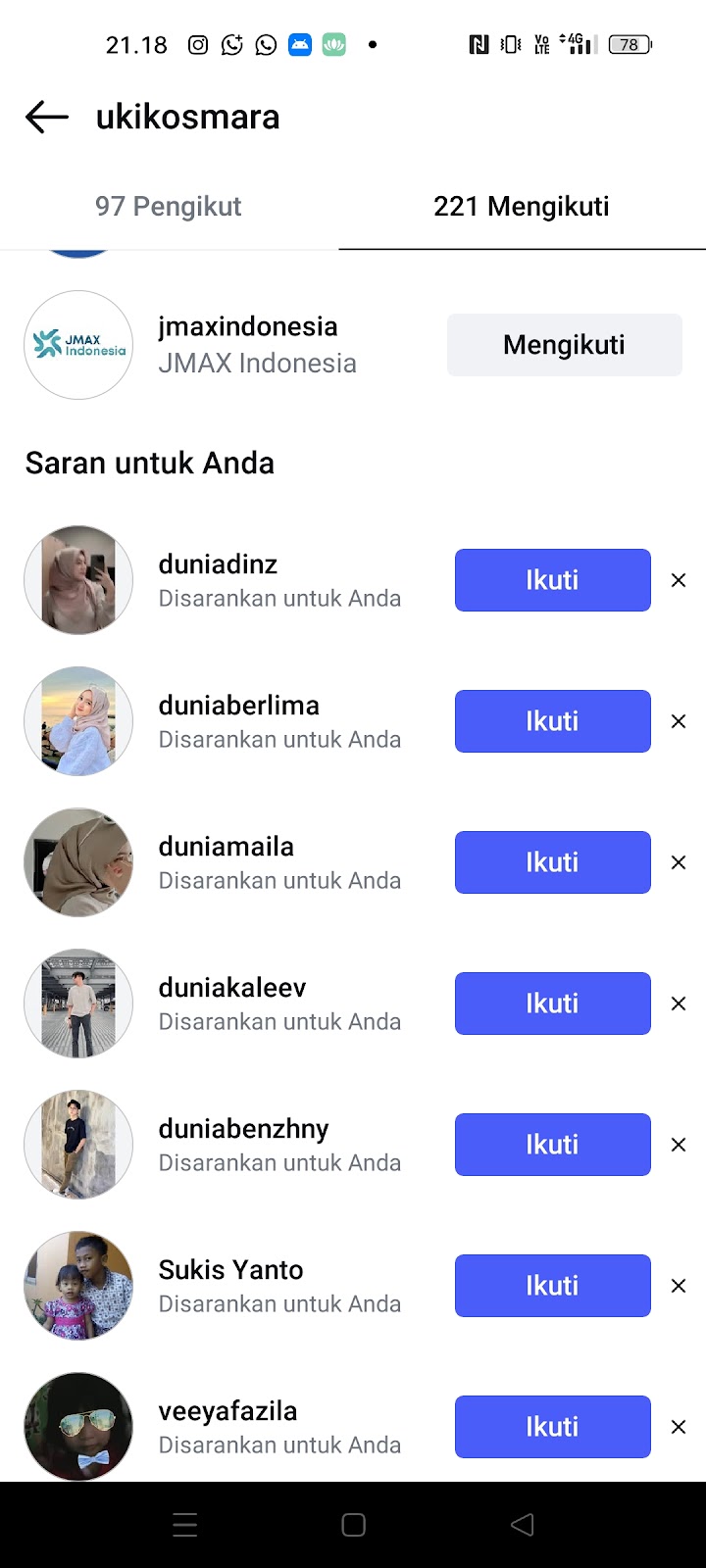Viewport: 706px width, 1568px height.
Task: Select the 221 Mengikuti tab
Action: coord(521,207)
